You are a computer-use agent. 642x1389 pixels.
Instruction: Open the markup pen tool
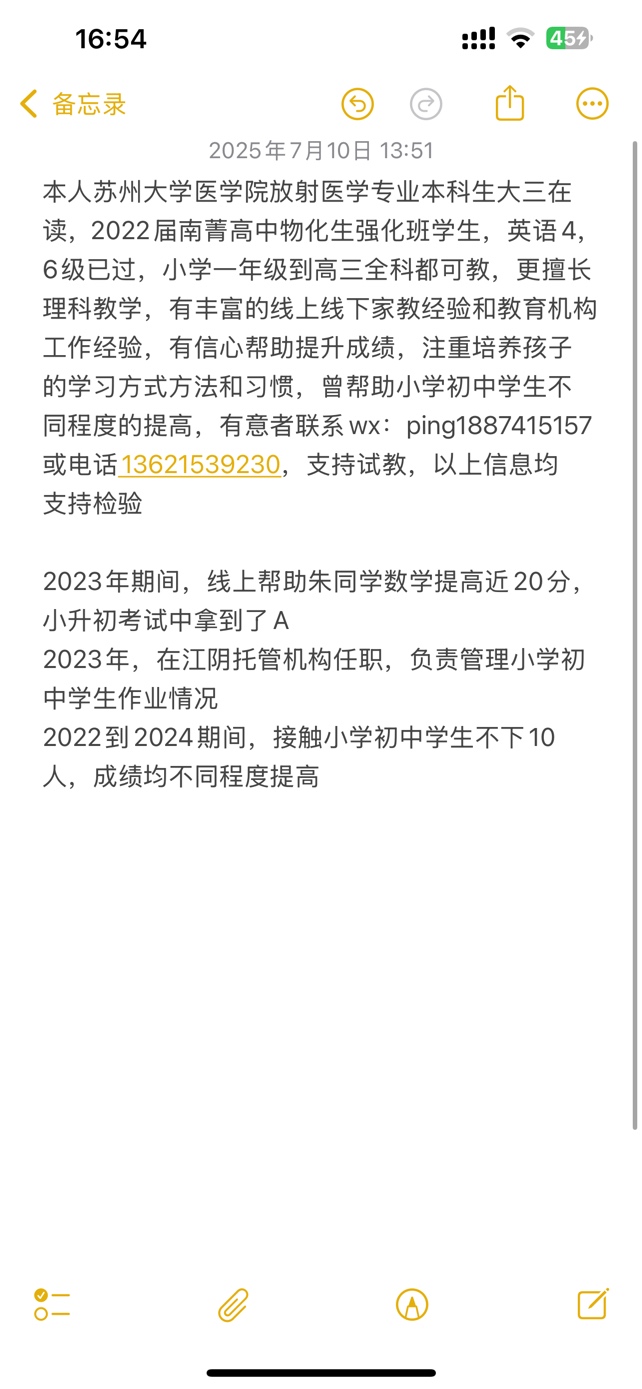coord(412,1304)
